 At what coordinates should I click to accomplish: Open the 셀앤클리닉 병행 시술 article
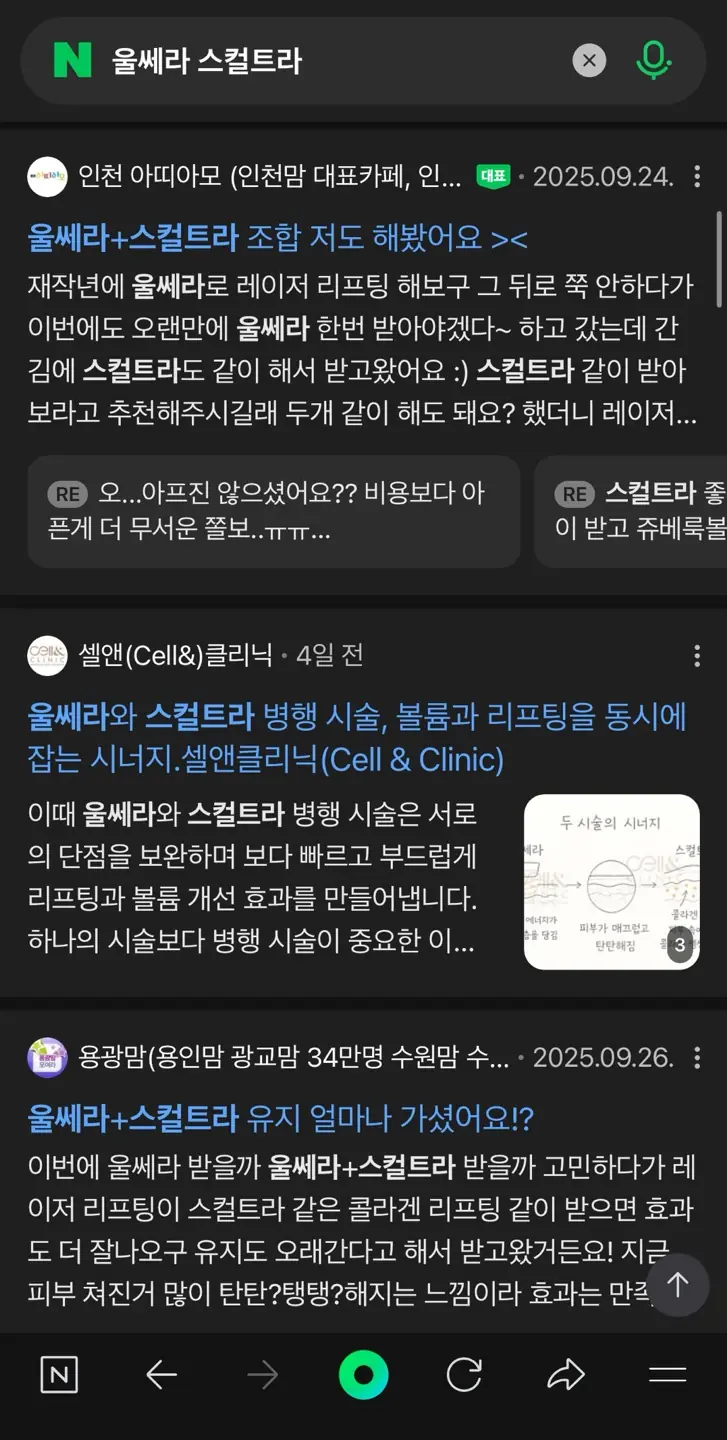[x=356, y=738]
